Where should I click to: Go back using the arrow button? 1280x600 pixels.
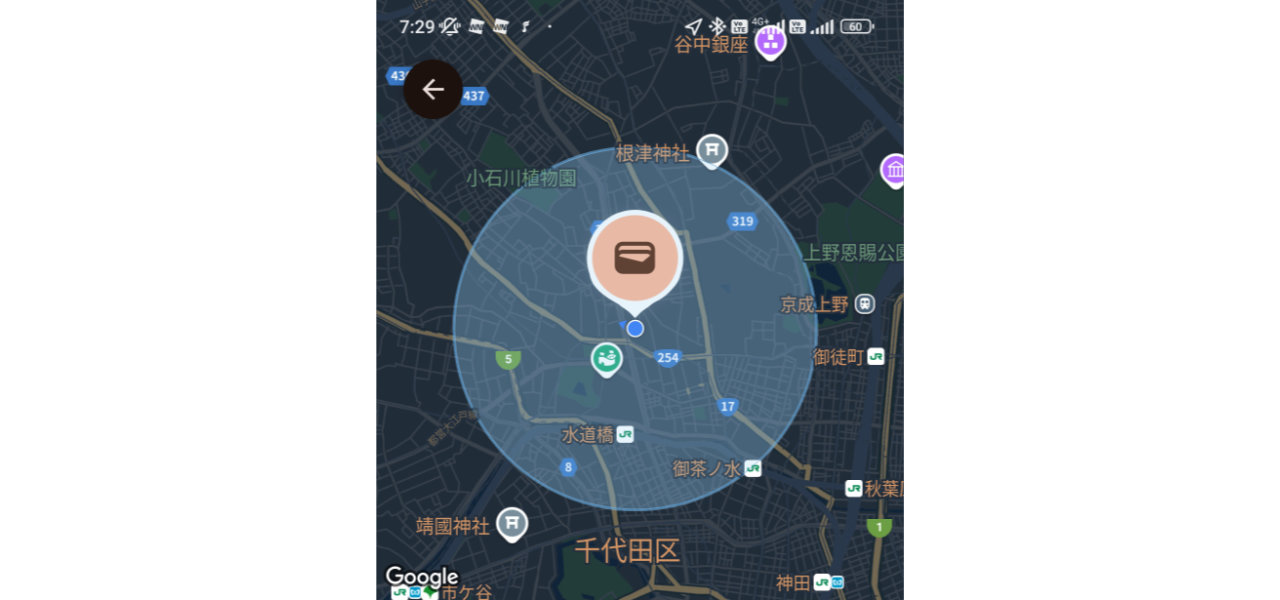tap(433, 90)
